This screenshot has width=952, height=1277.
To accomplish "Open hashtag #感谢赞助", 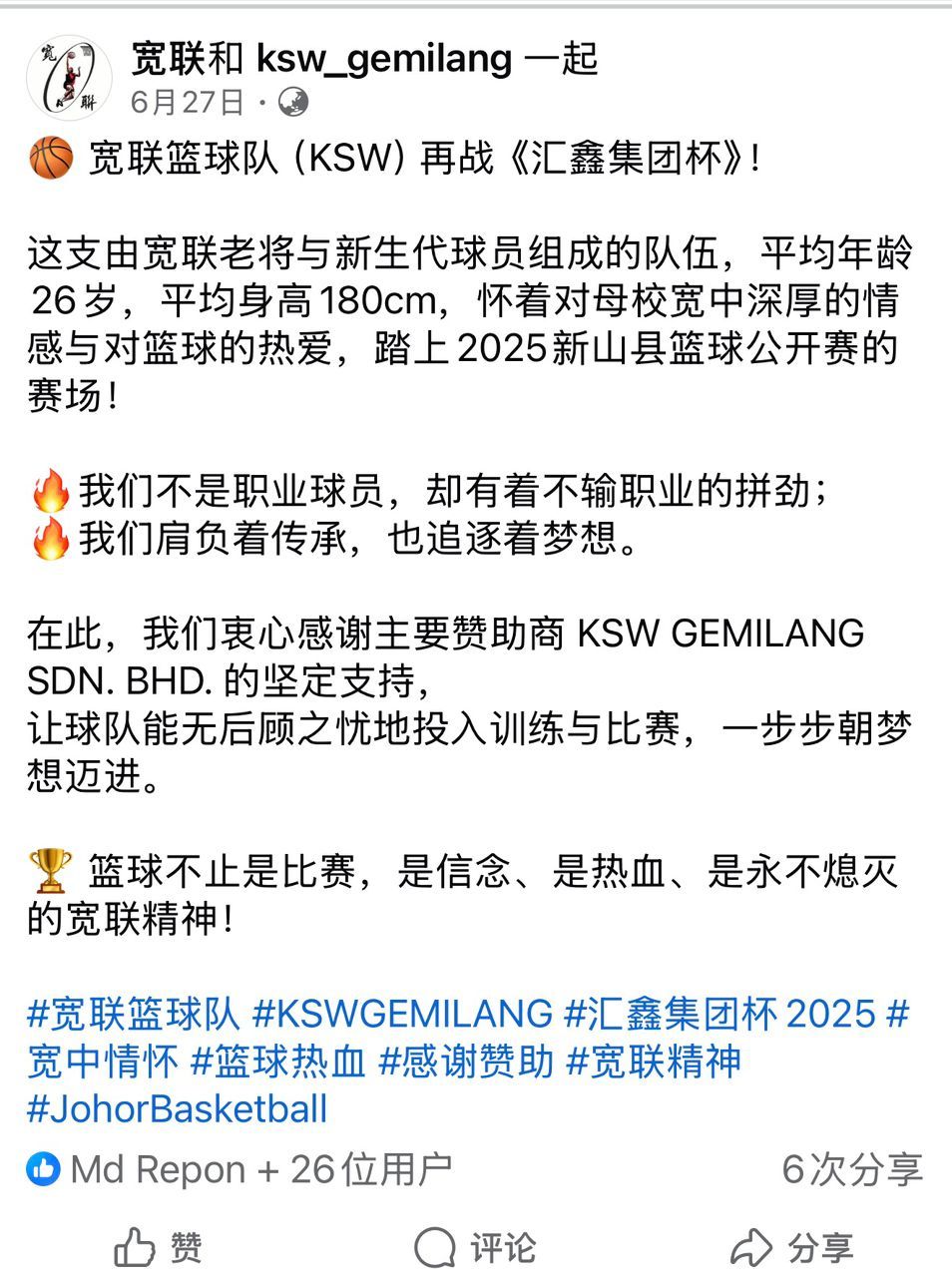I will 466,1062.
